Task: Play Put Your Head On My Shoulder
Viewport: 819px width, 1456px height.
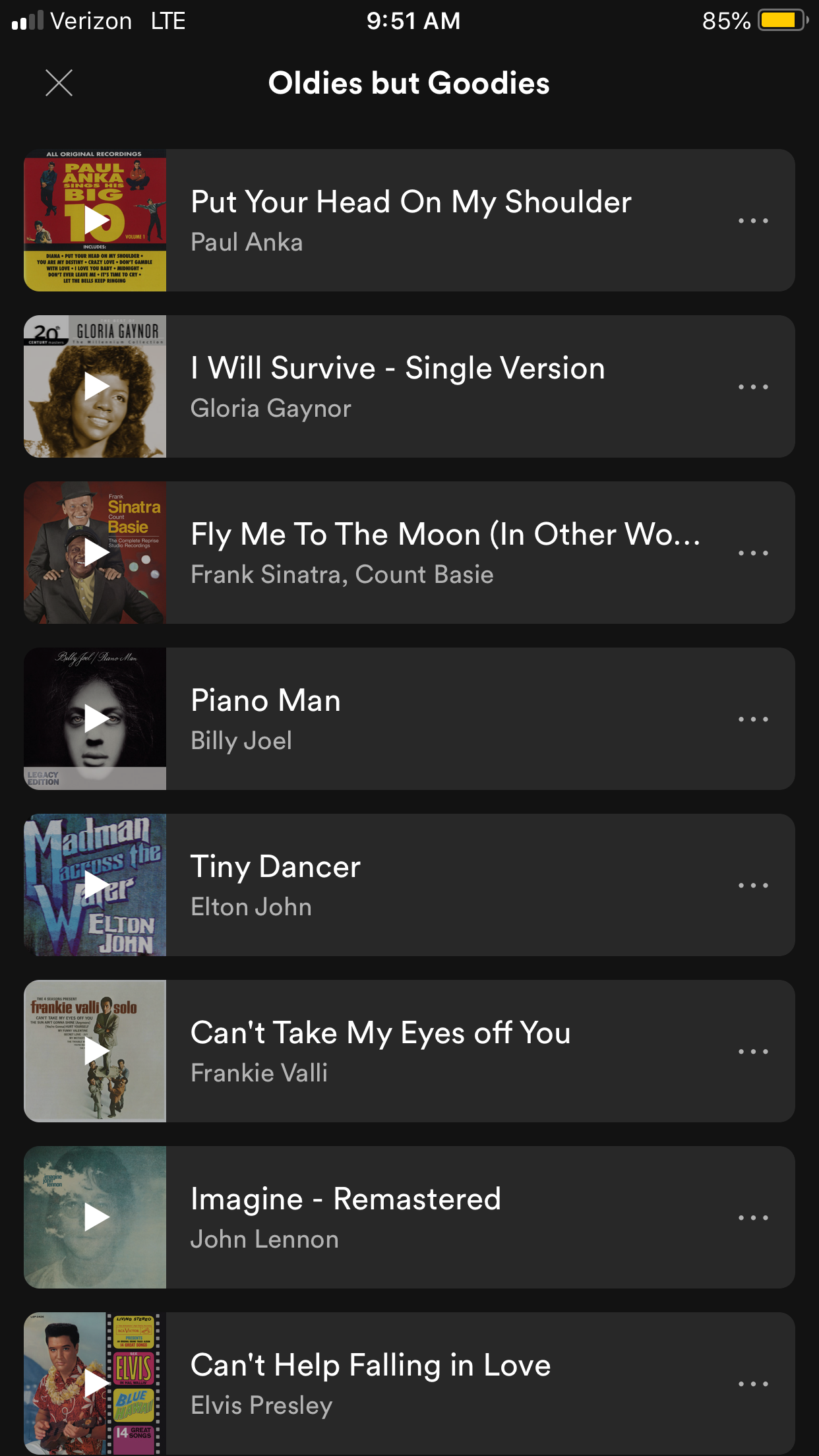Action: [x=95, y=220]
